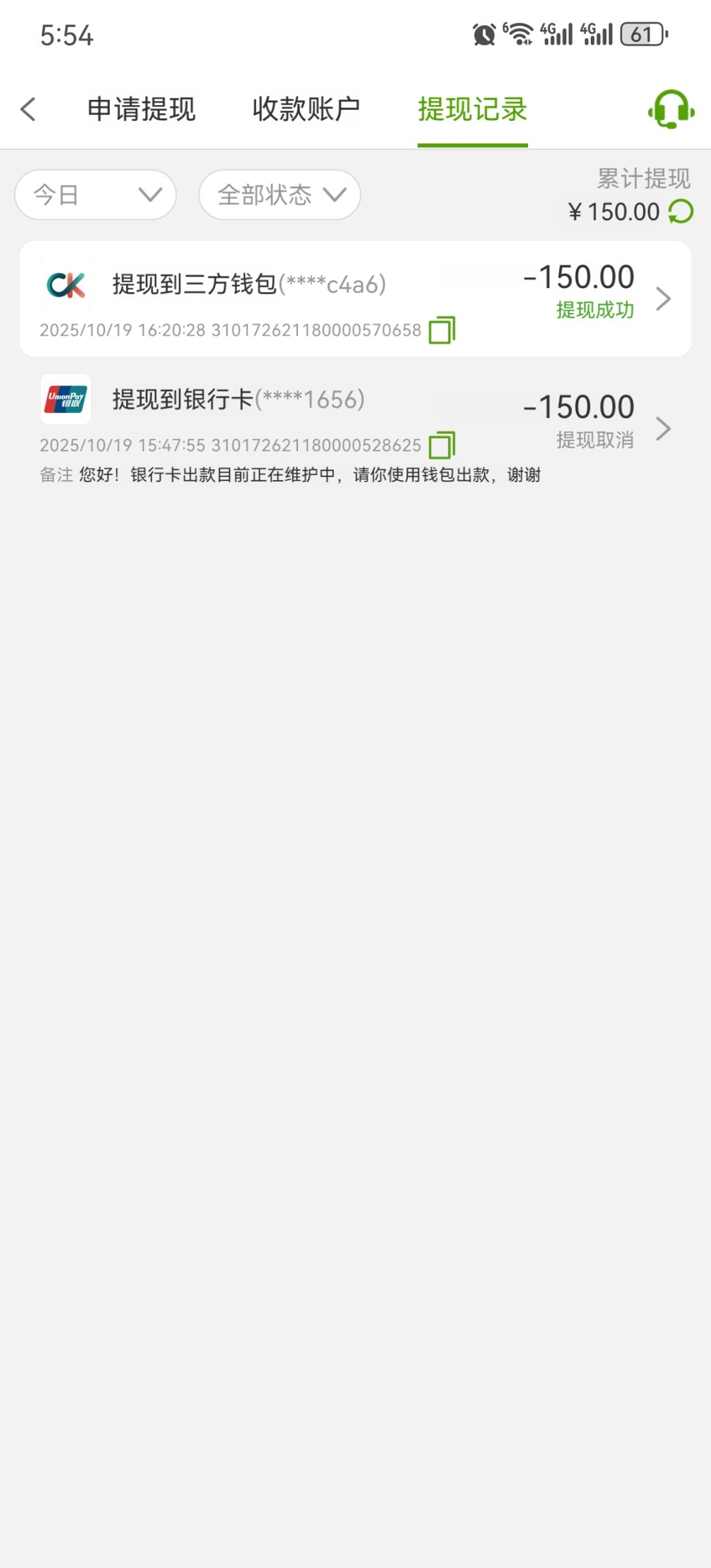711x1568 pixels.
Task: Tap the Wi-Fi icon in status bar
Action: 520,33
